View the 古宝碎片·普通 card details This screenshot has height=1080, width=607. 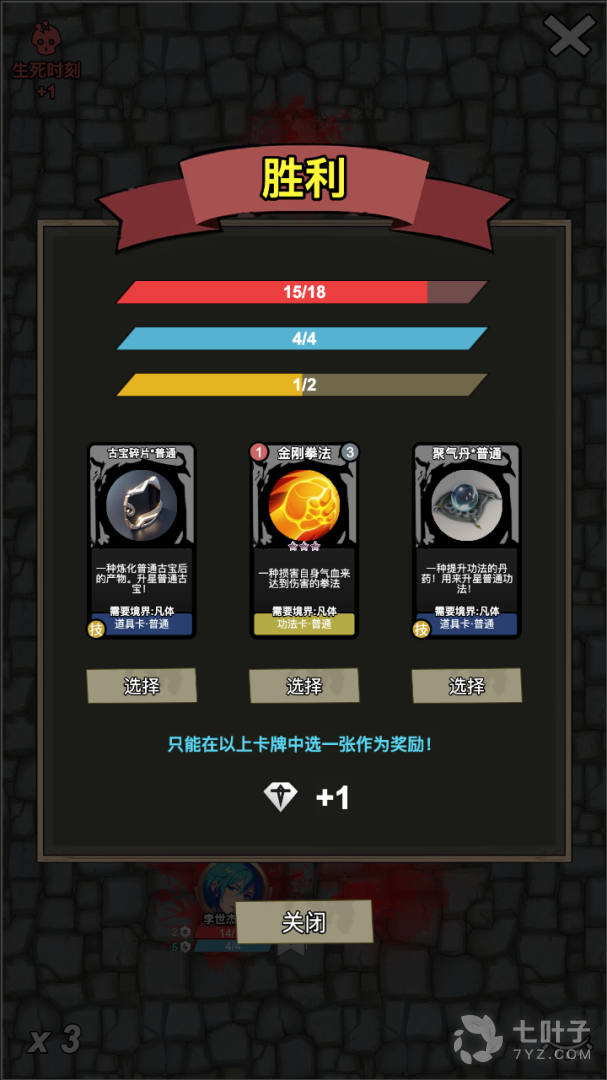141,540
